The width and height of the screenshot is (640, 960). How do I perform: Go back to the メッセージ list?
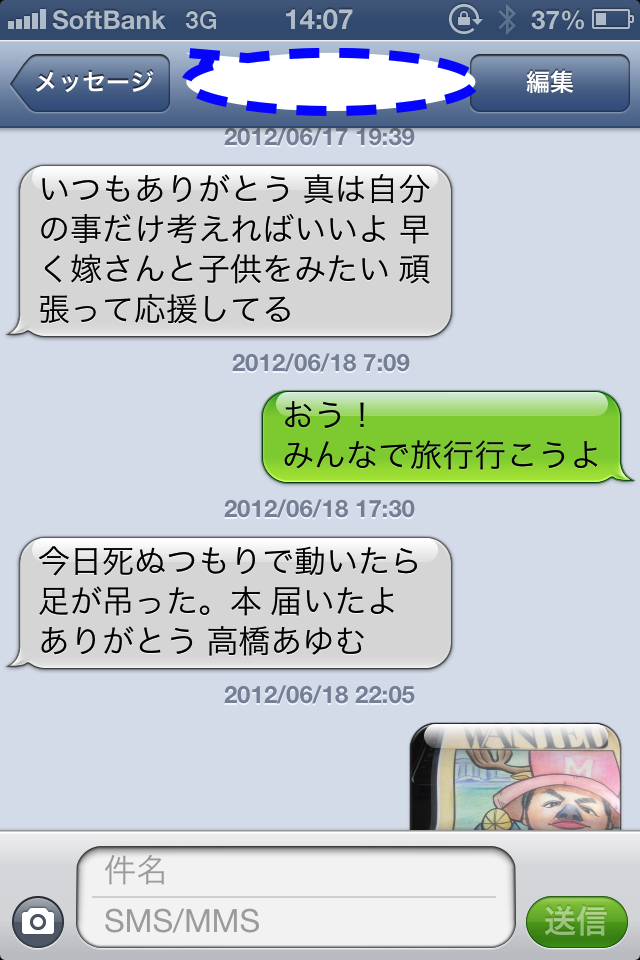92,82
